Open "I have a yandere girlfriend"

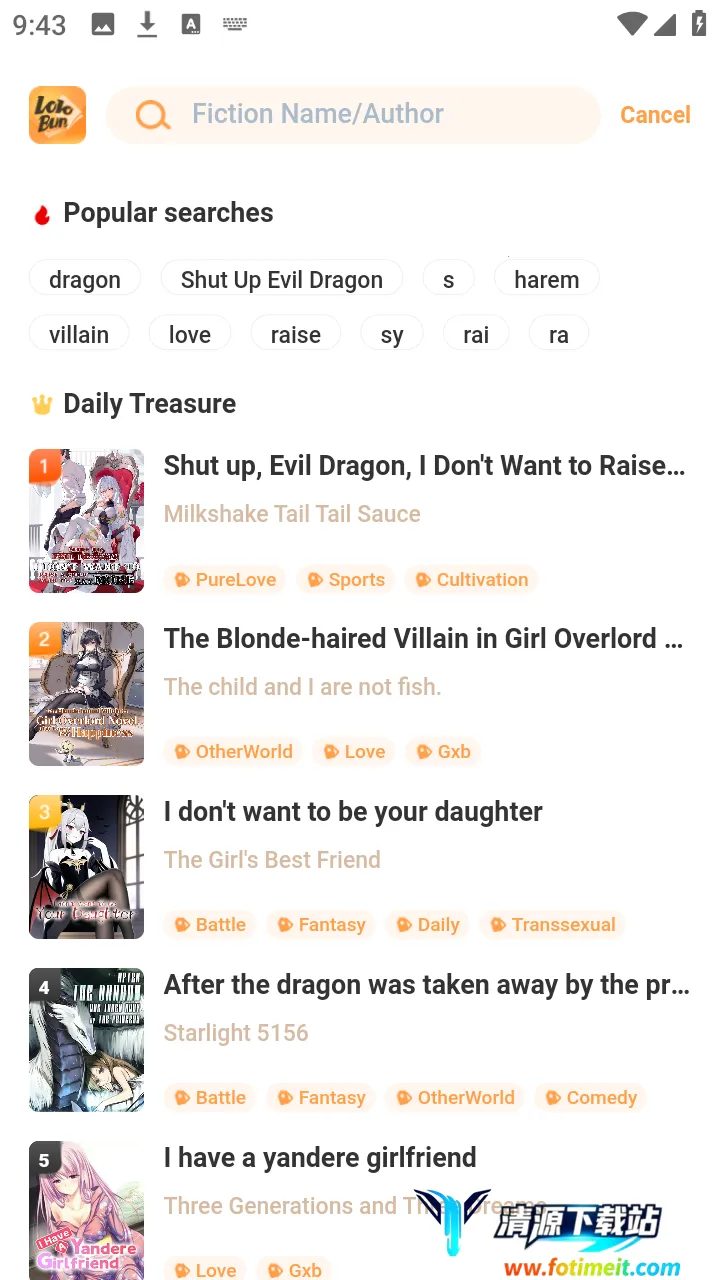[320, 1158]
